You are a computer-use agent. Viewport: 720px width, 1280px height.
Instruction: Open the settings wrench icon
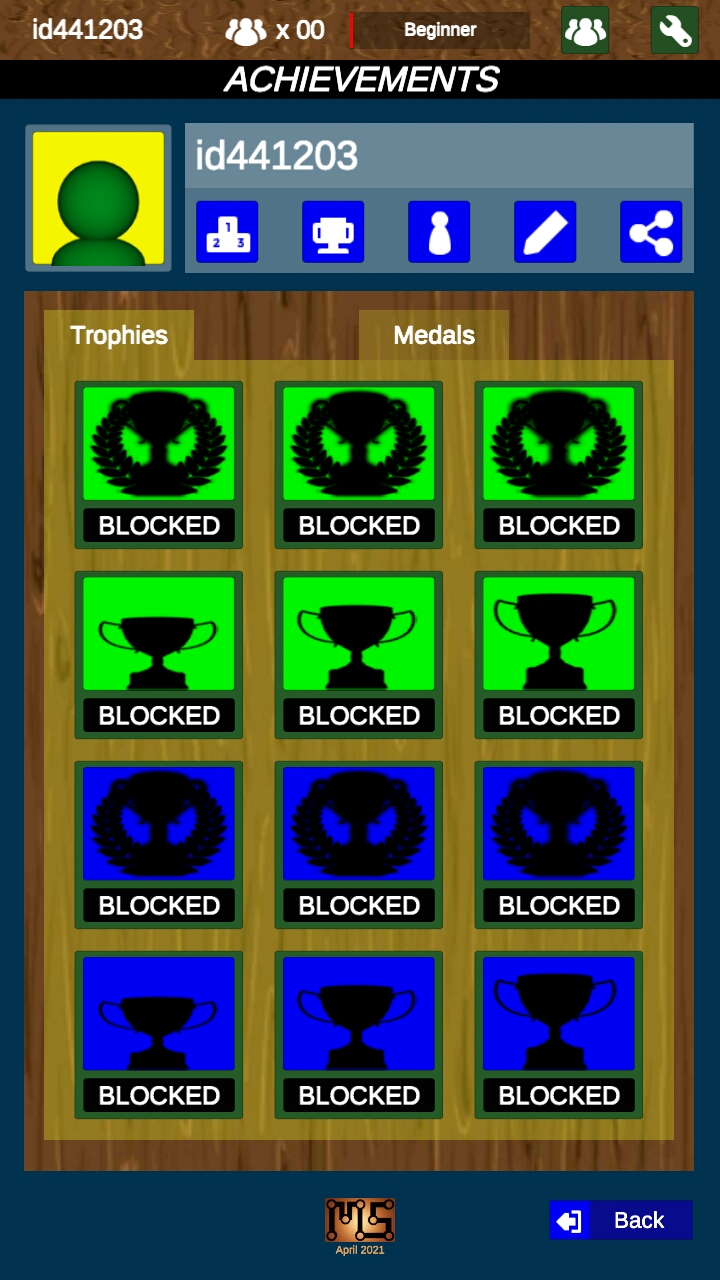675,30
